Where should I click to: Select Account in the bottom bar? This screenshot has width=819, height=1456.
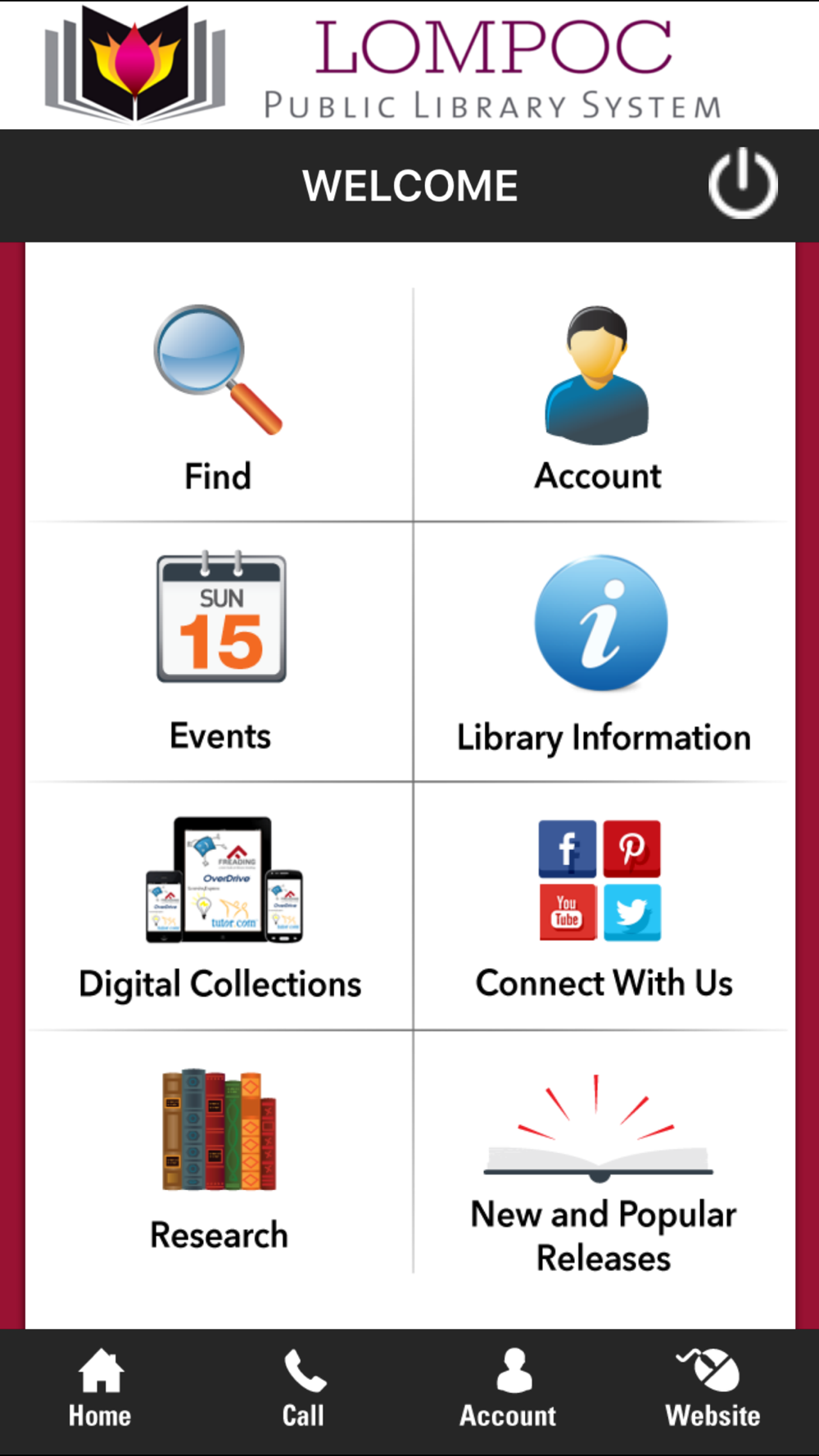509,1390
